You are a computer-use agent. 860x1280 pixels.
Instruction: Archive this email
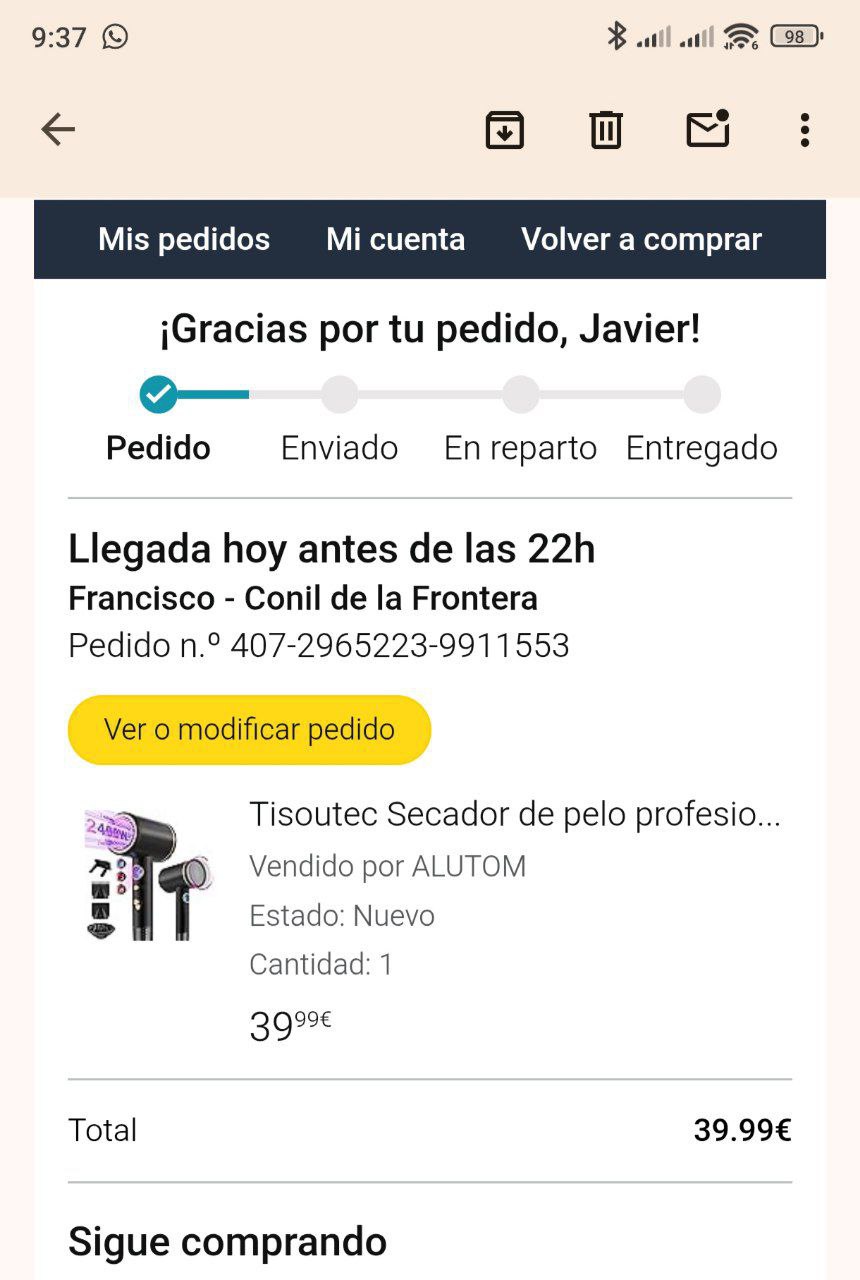(x=505, y=130)
